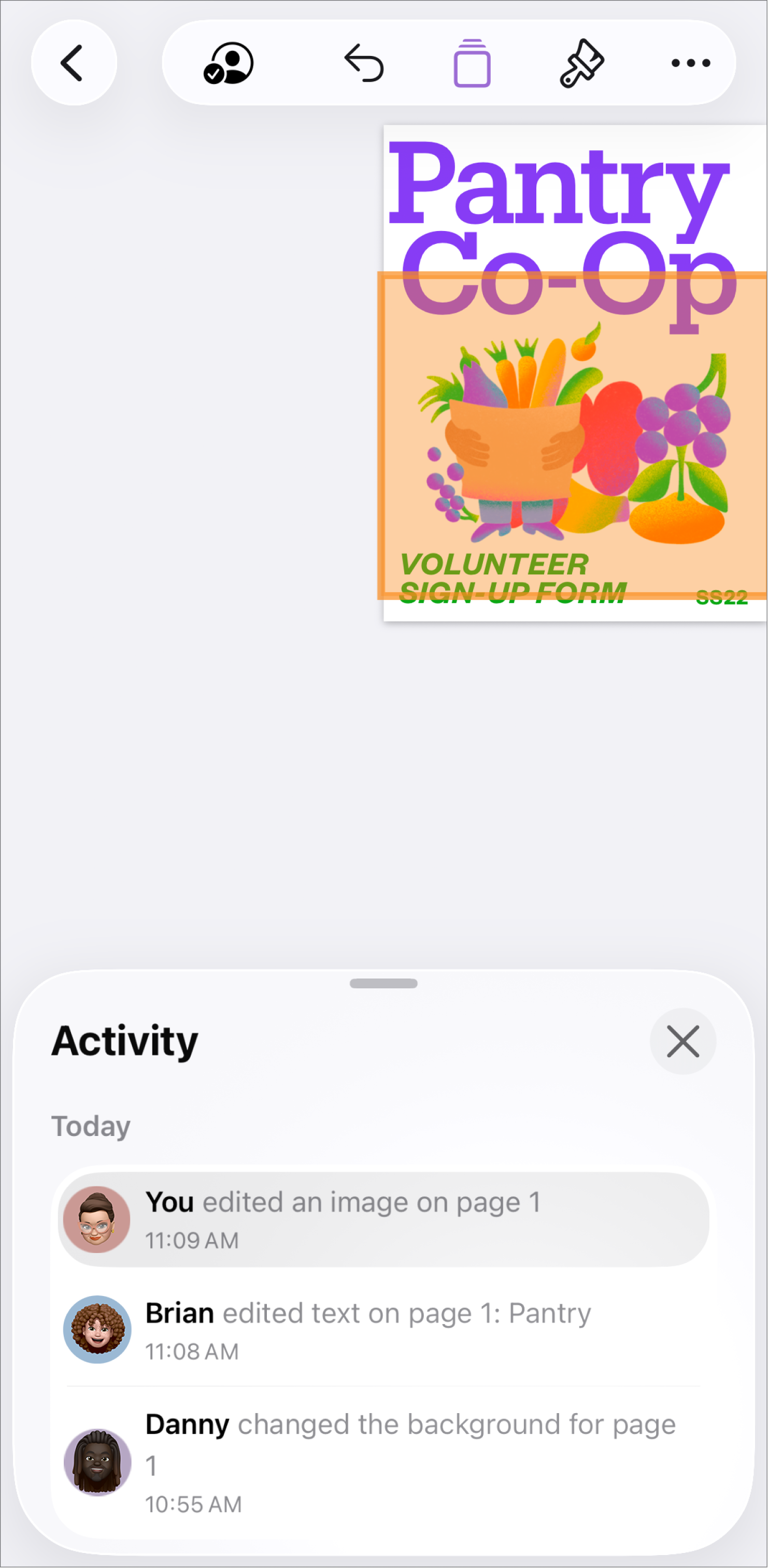768x1568 pixels.
Task: Open the More options ellipsis menu
Action: tap(691, 63)
